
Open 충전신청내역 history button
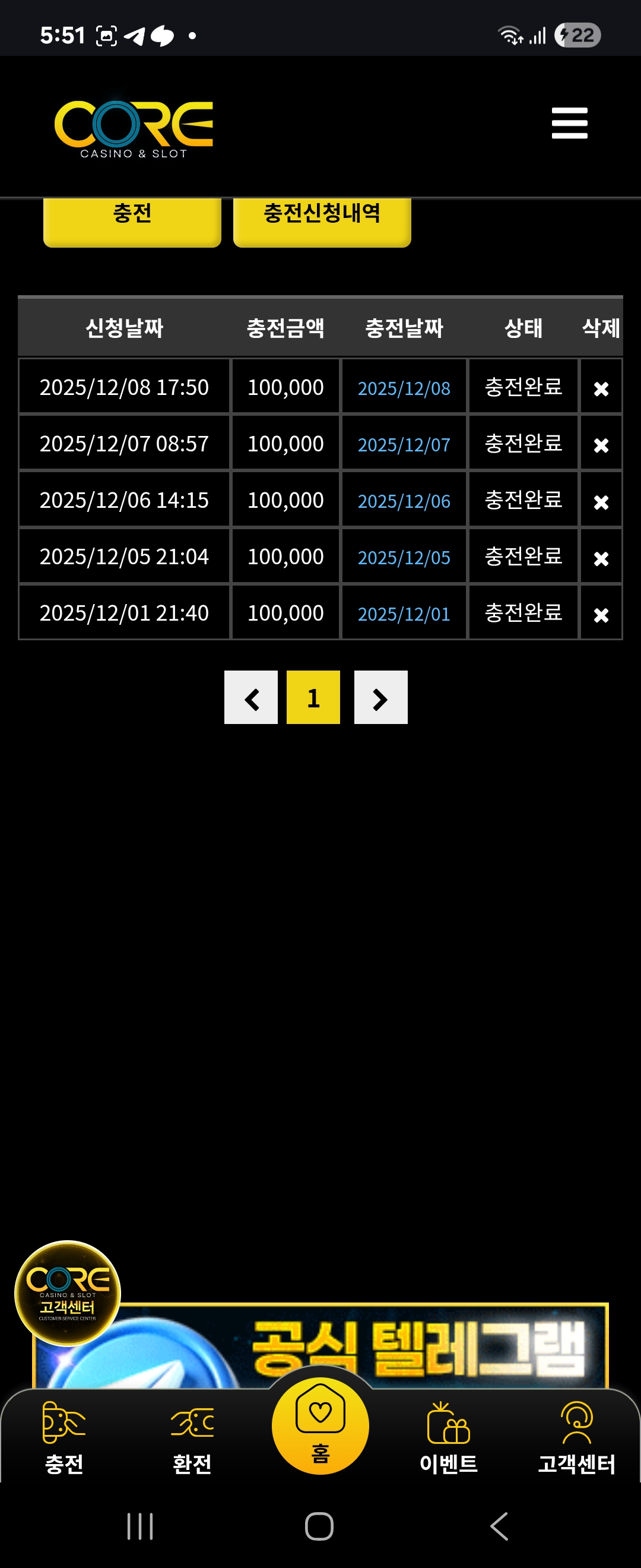tap(322, 219)
